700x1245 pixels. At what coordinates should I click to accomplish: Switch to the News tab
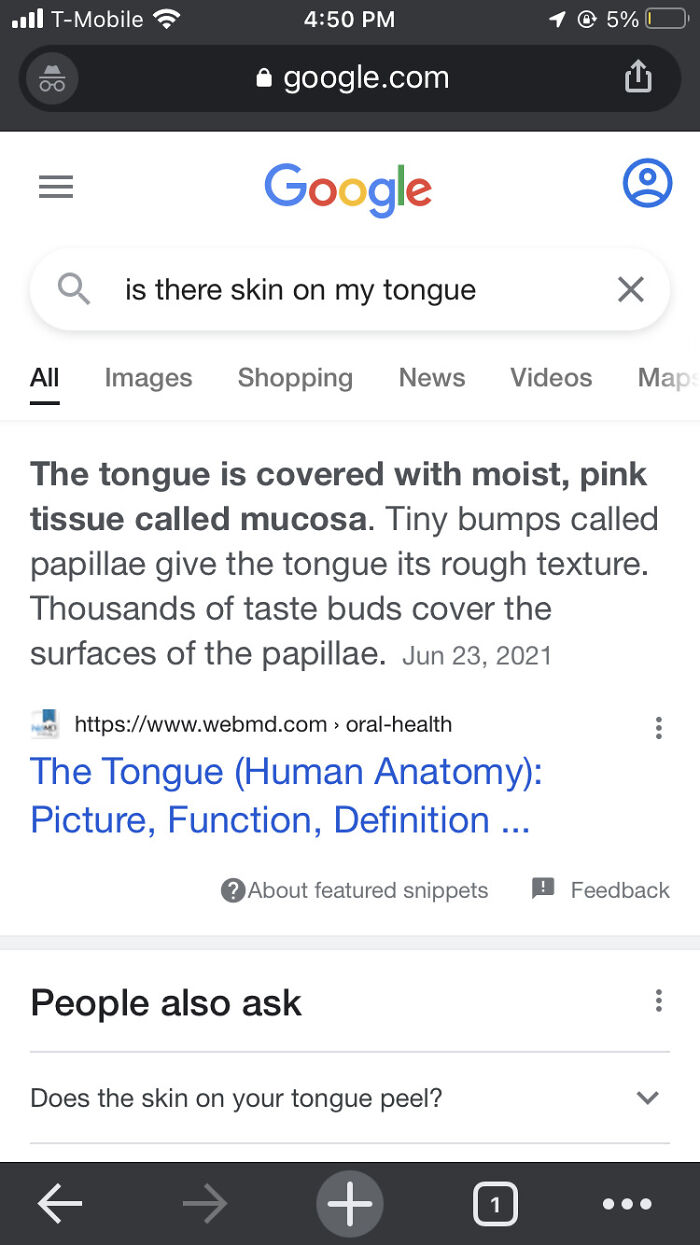(x=432, y=378)
